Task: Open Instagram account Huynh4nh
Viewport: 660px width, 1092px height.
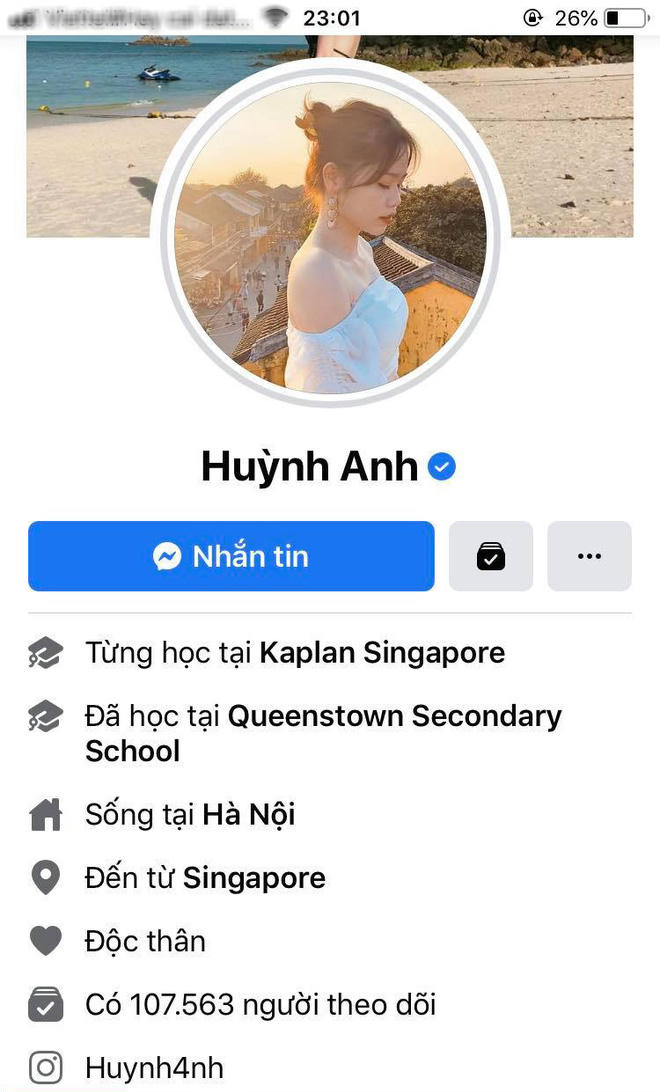Action: (154, 1067)
